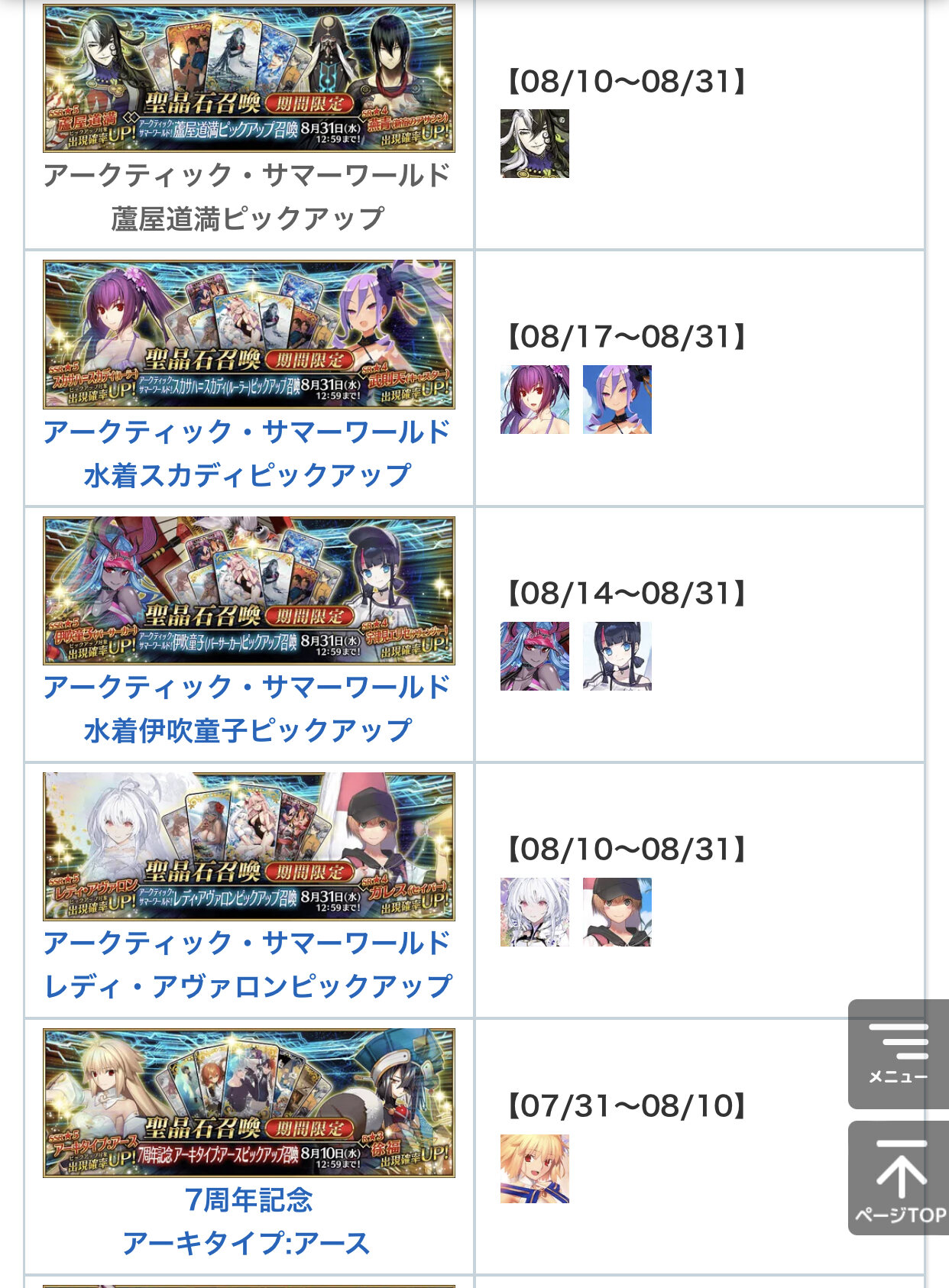The height and width of the screenshot is (1288, 949).
Task: Tap the 水着伊吹童子 summon banner image
Action: click(249, 591)
